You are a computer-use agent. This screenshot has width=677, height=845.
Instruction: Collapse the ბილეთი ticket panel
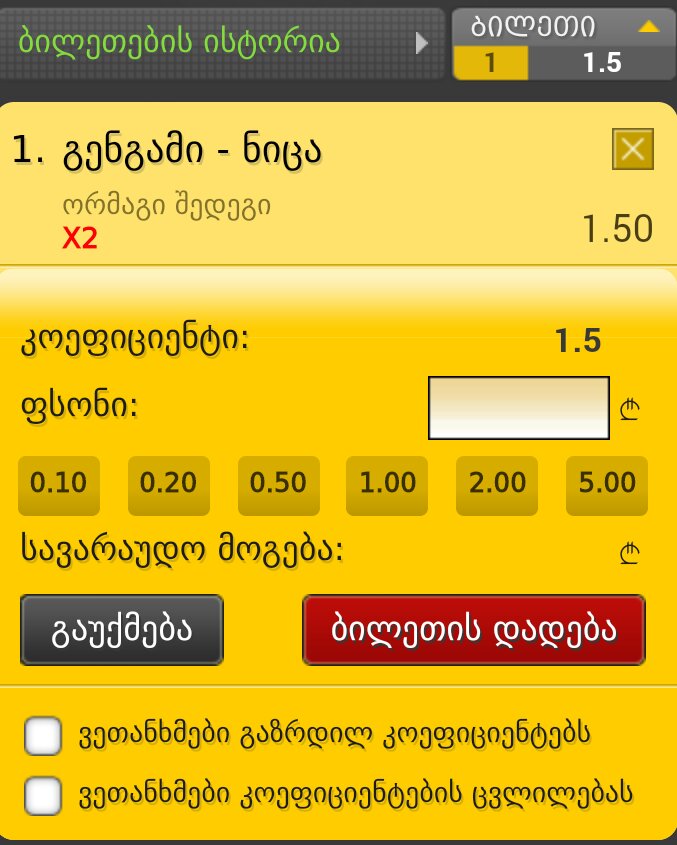tap(648, 28)
